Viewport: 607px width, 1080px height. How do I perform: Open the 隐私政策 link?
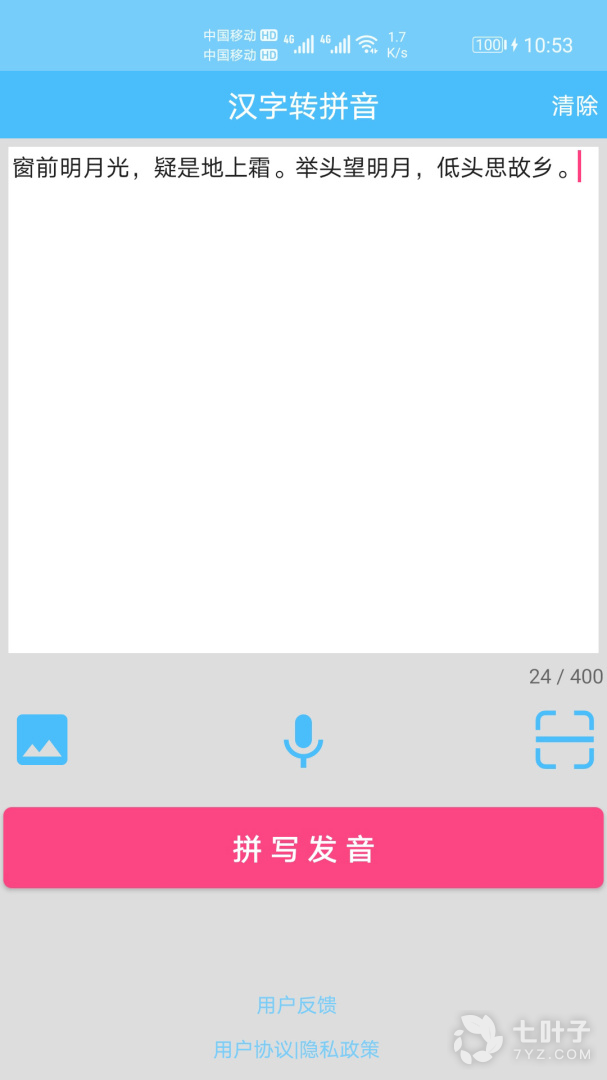340,1049
